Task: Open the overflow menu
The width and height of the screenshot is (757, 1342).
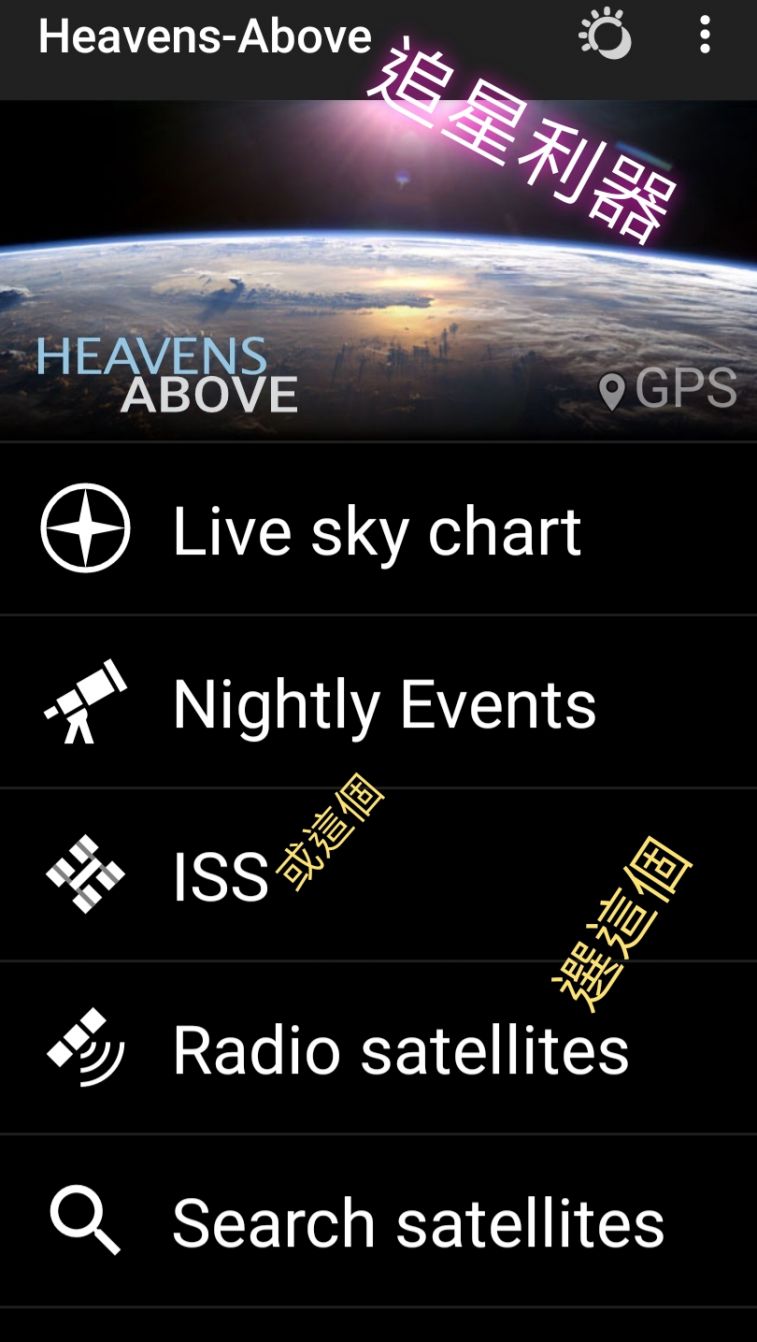Action: 705,36
